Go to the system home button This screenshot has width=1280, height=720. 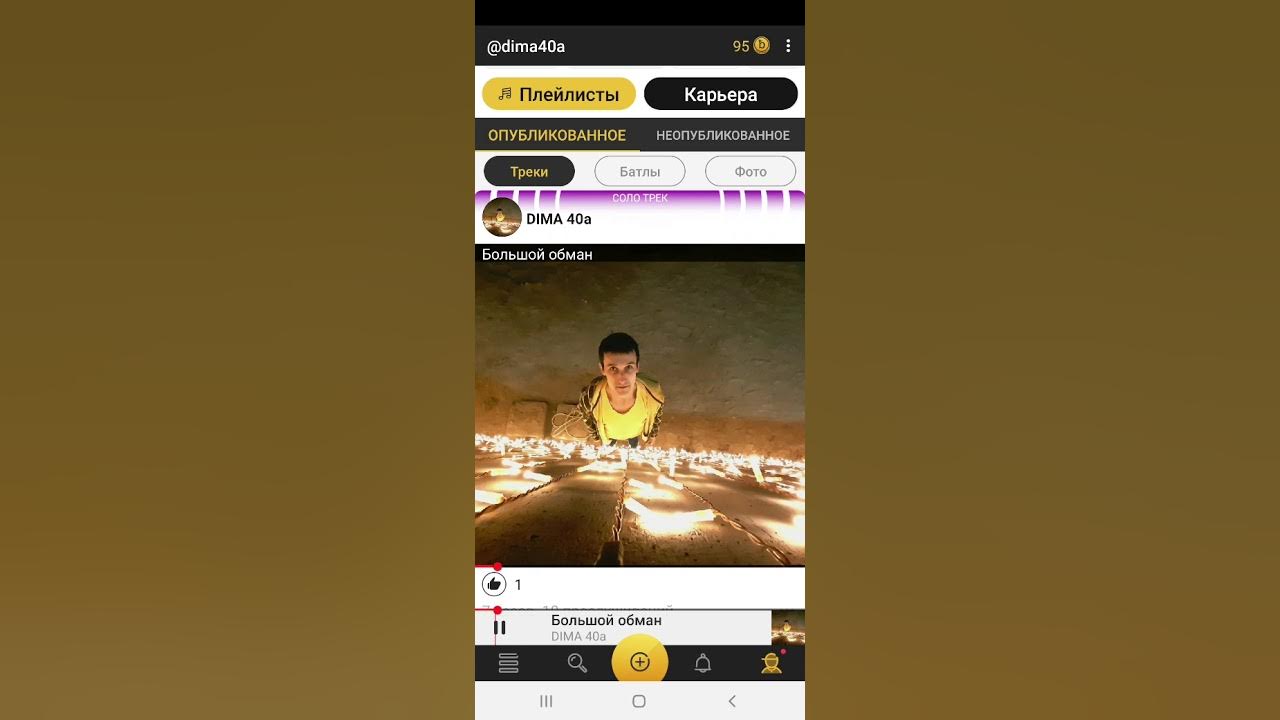point(639,701)
